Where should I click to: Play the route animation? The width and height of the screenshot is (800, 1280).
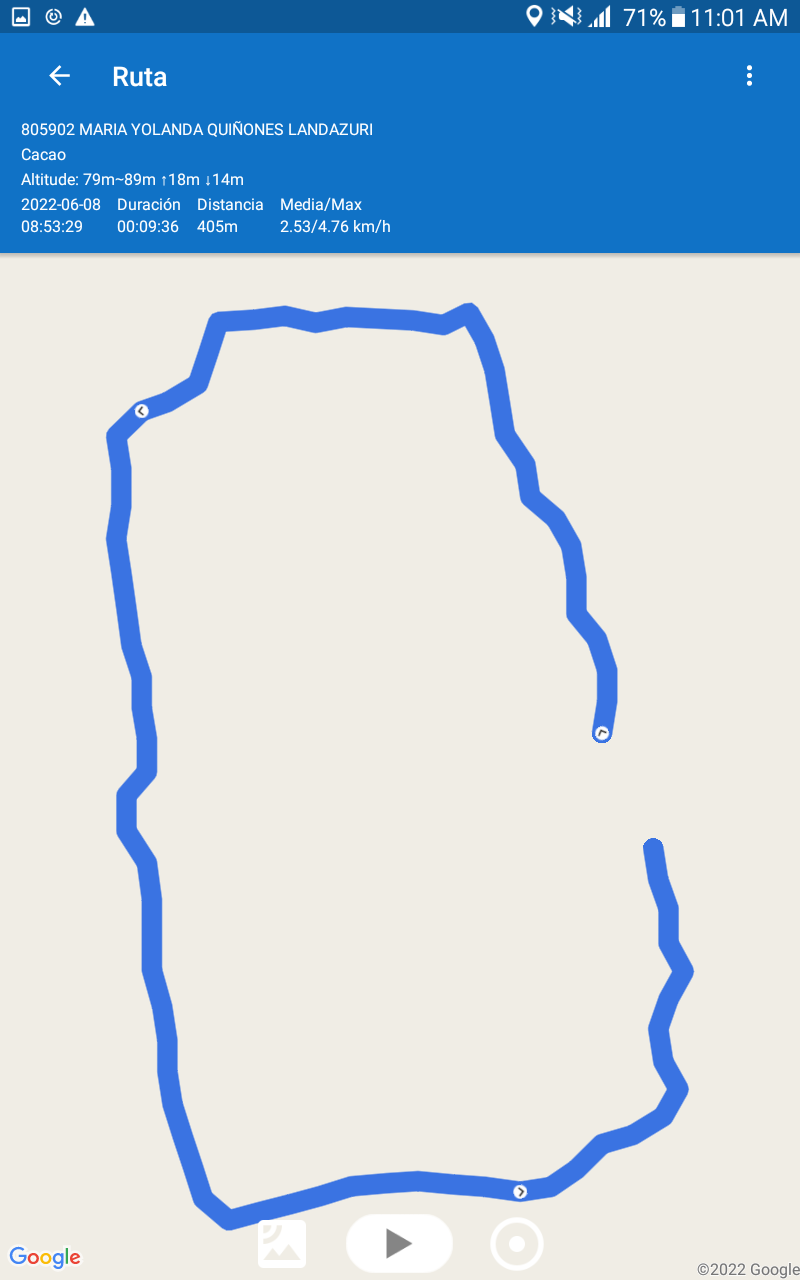(399, 1243)
